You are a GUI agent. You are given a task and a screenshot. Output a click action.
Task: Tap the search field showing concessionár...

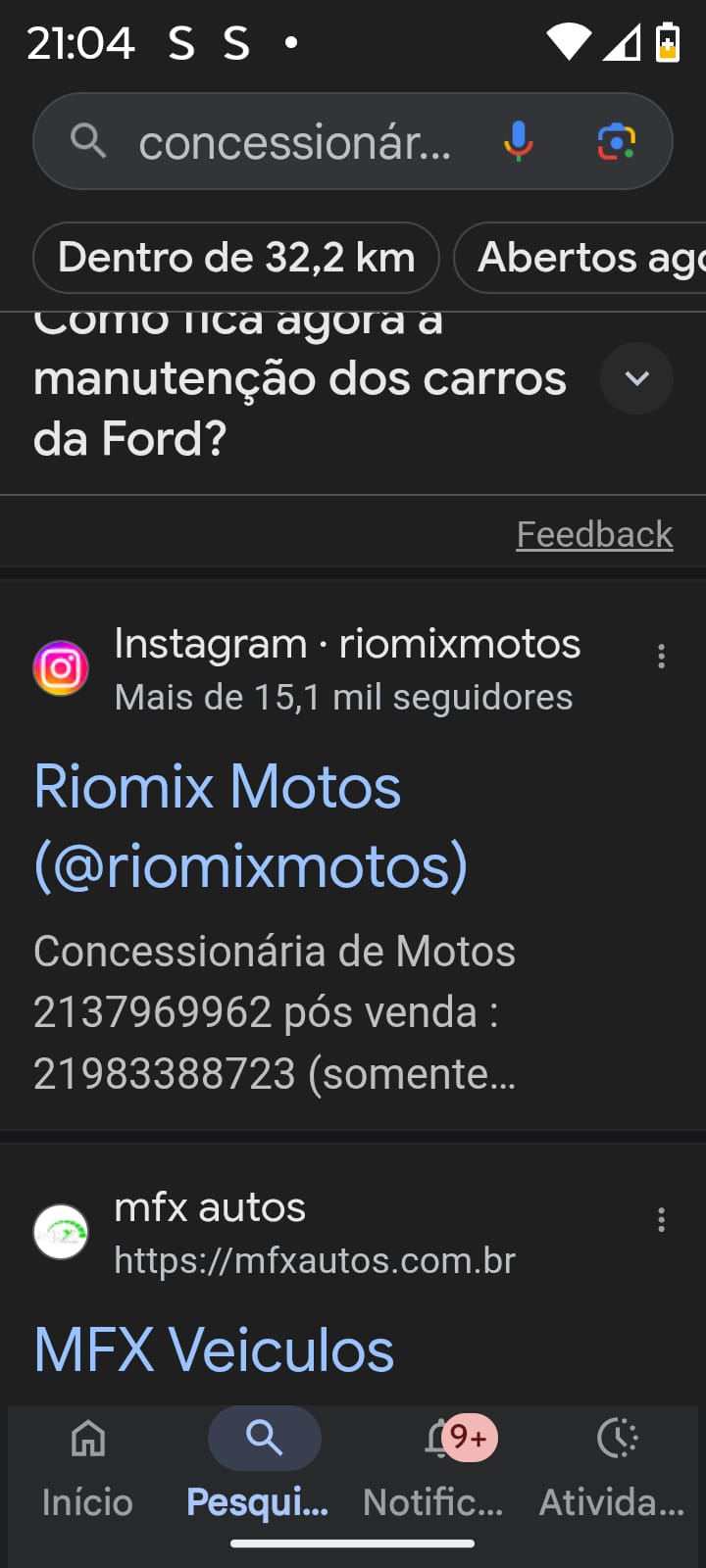point(294,143)
